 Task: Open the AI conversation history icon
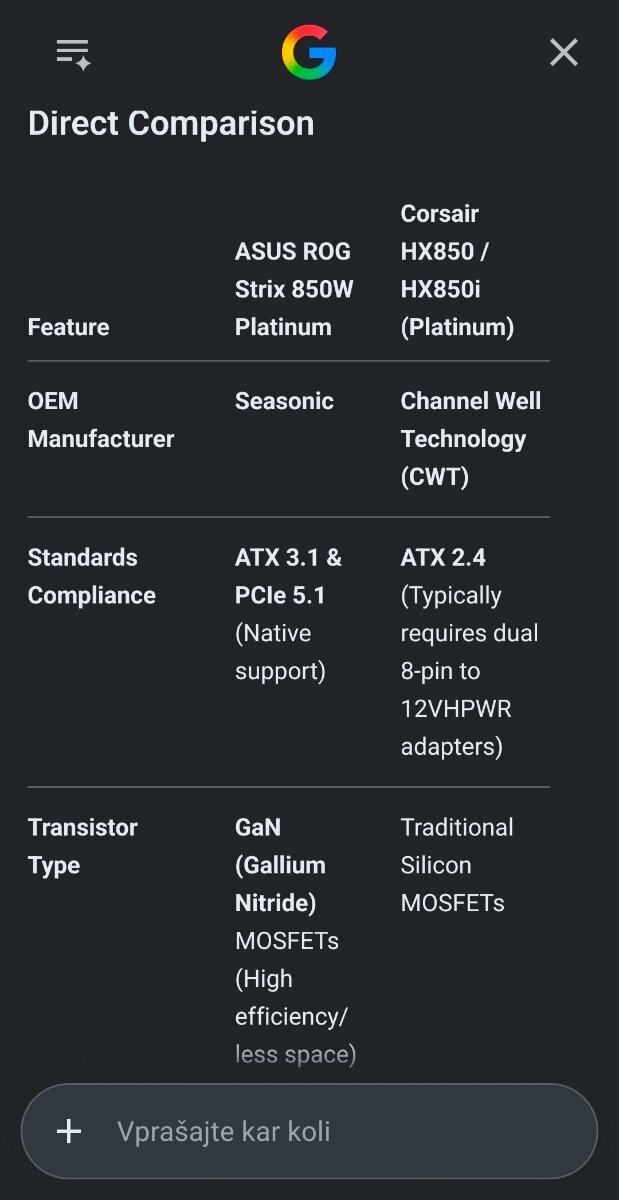pos(73,53)
